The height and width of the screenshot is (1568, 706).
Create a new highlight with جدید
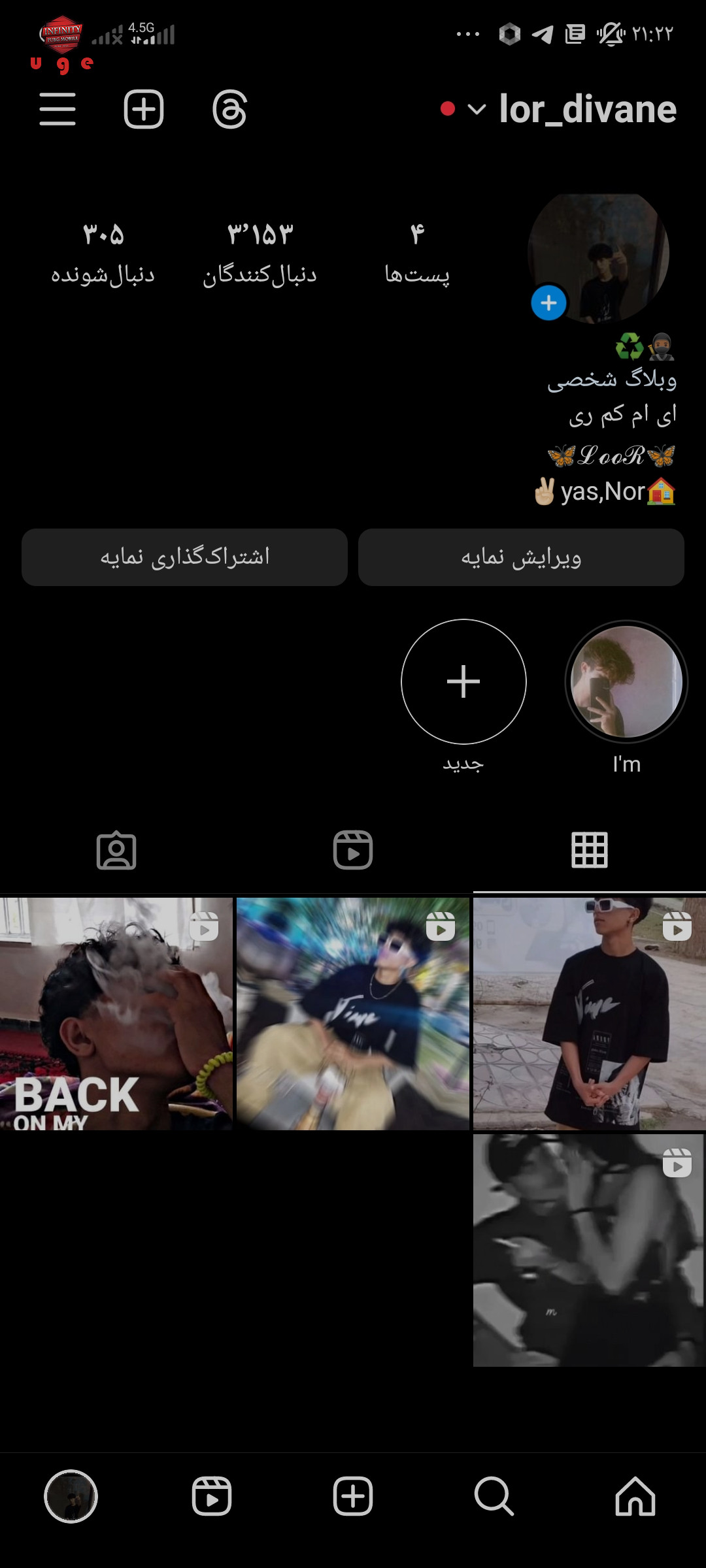tap(463, 681)
